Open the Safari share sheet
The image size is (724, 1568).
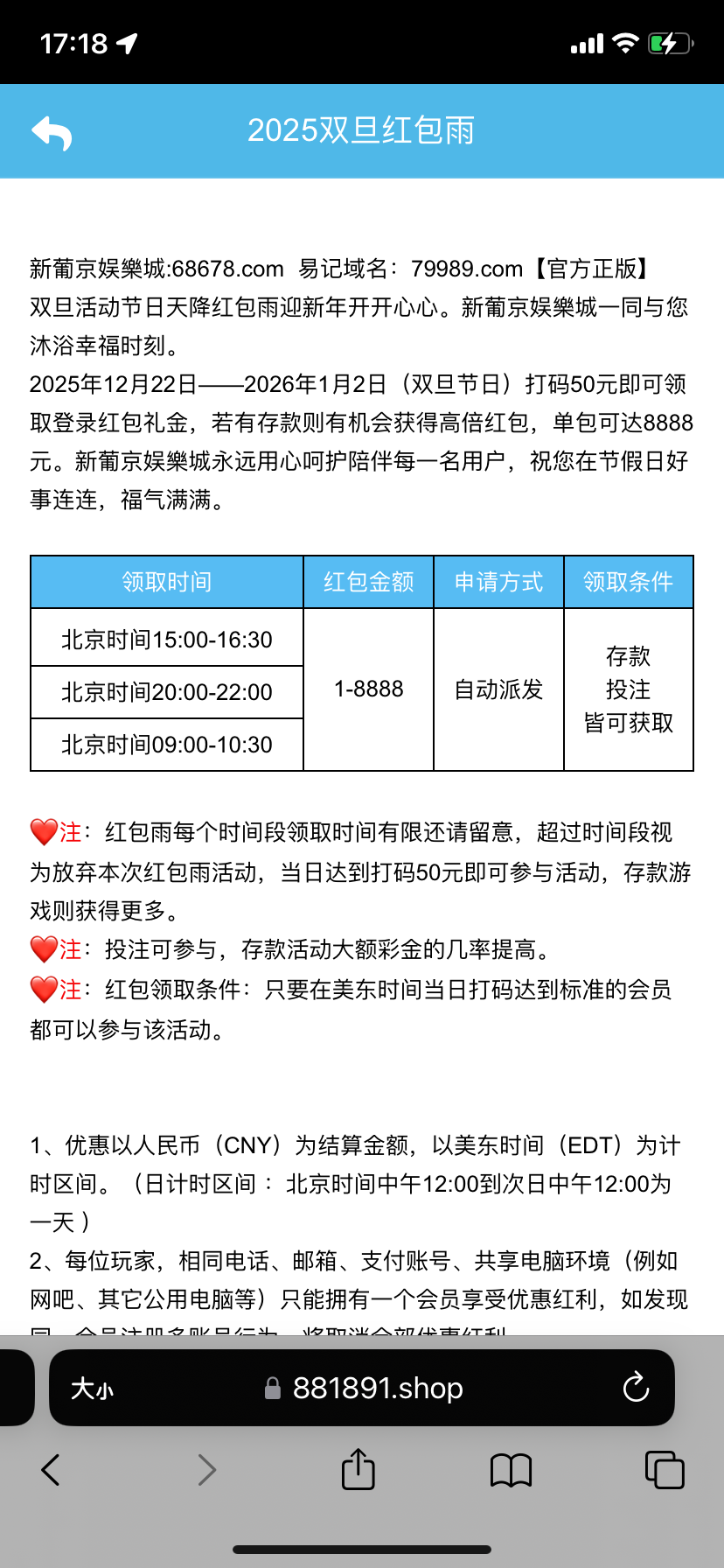358,1470
